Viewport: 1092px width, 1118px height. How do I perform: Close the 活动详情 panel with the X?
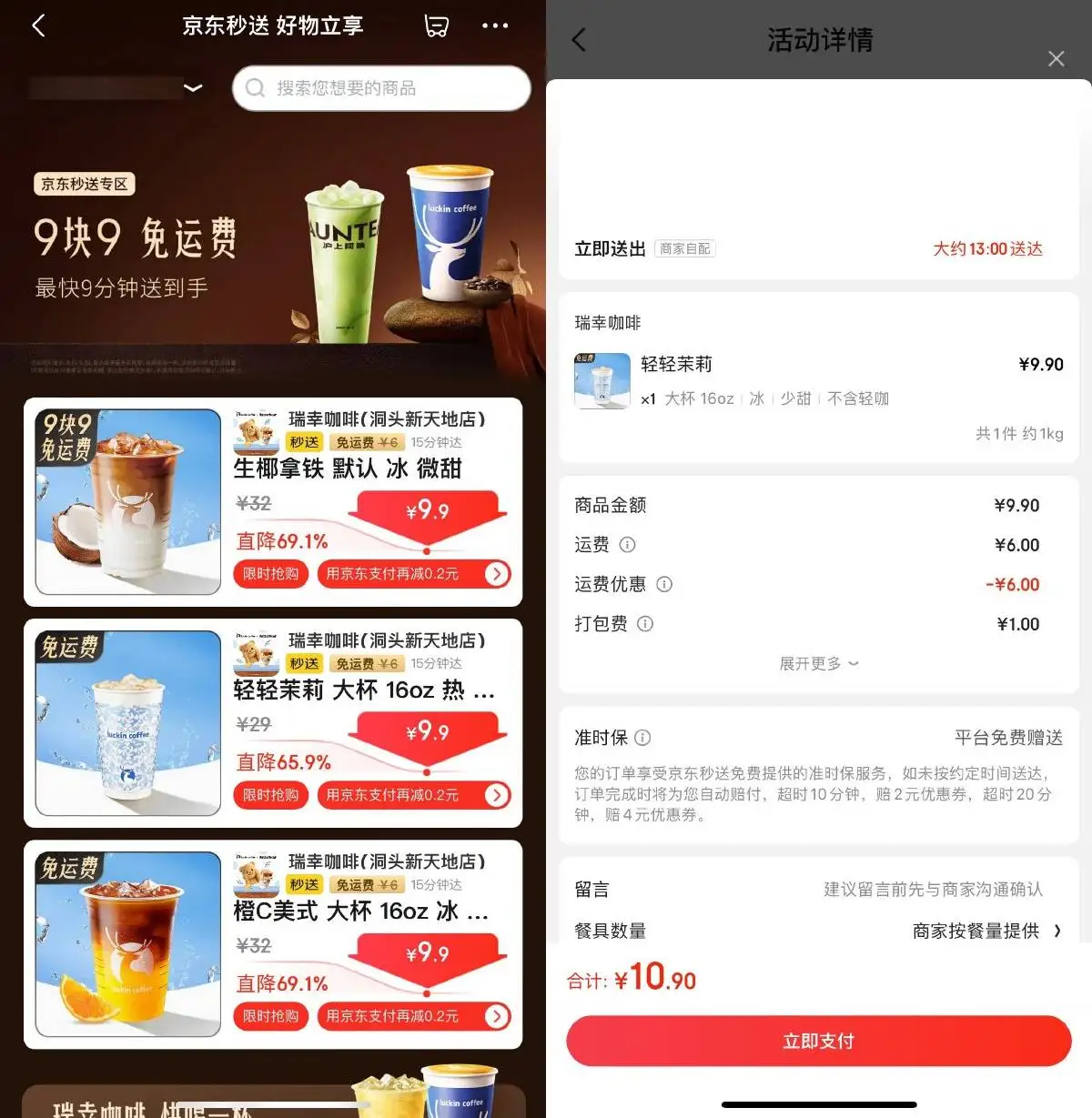1057,58
